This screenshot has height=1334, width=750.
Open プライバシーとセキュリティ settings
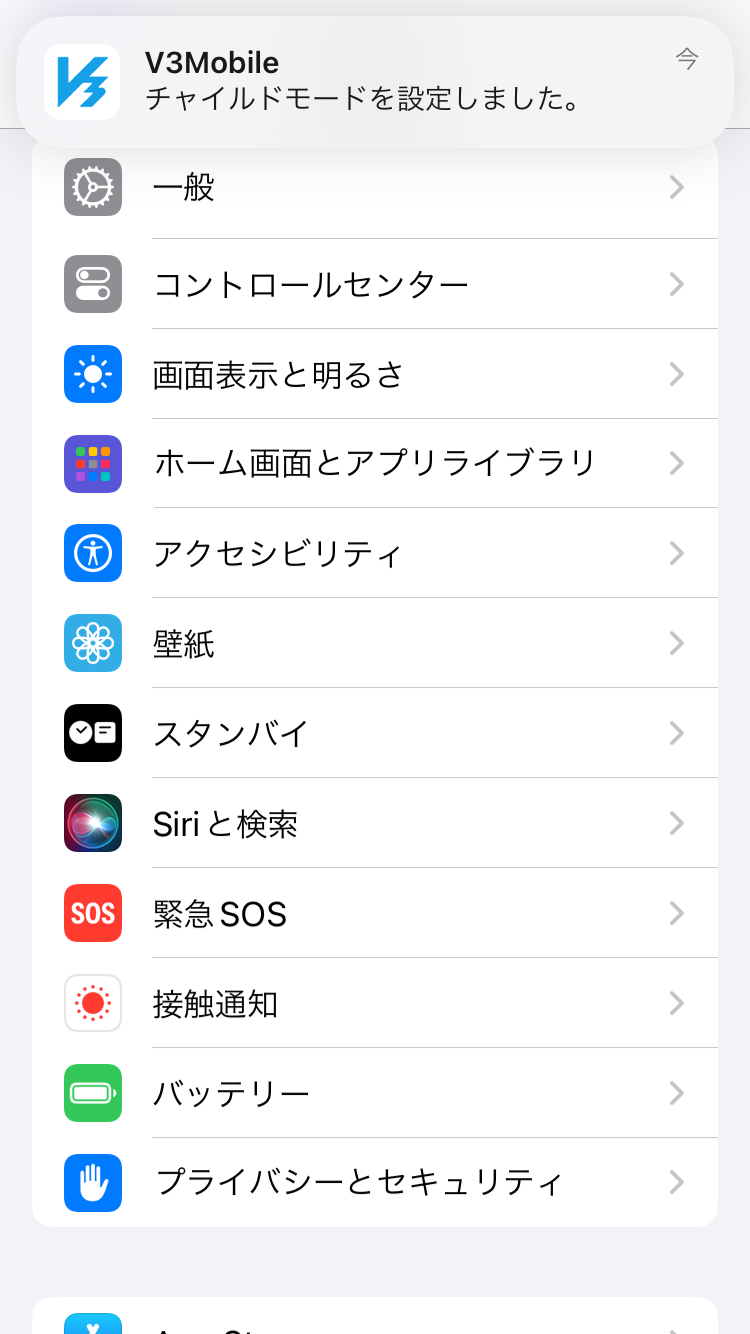tap(375, 1183)
